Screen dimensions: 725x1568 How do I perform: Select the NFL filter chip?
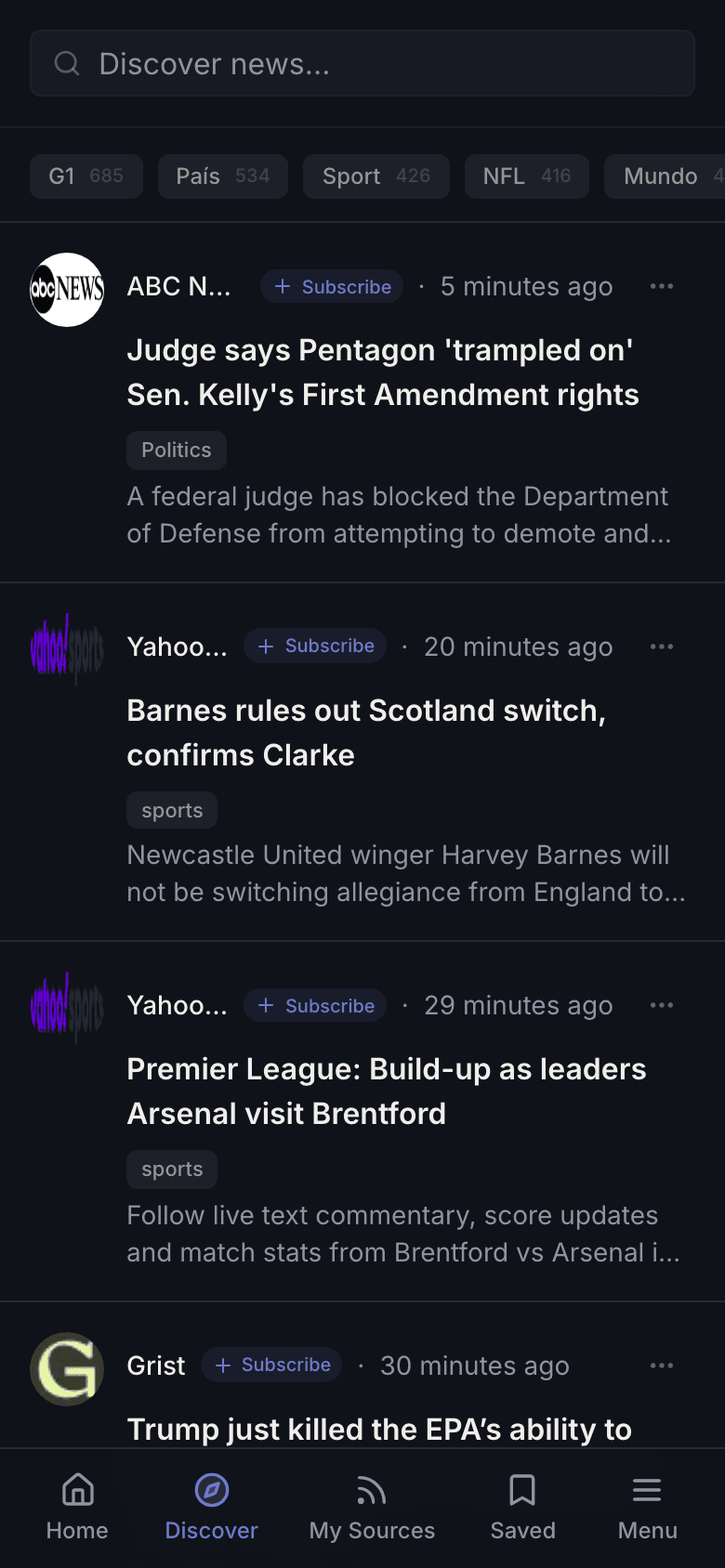click(x=526, y=176)
